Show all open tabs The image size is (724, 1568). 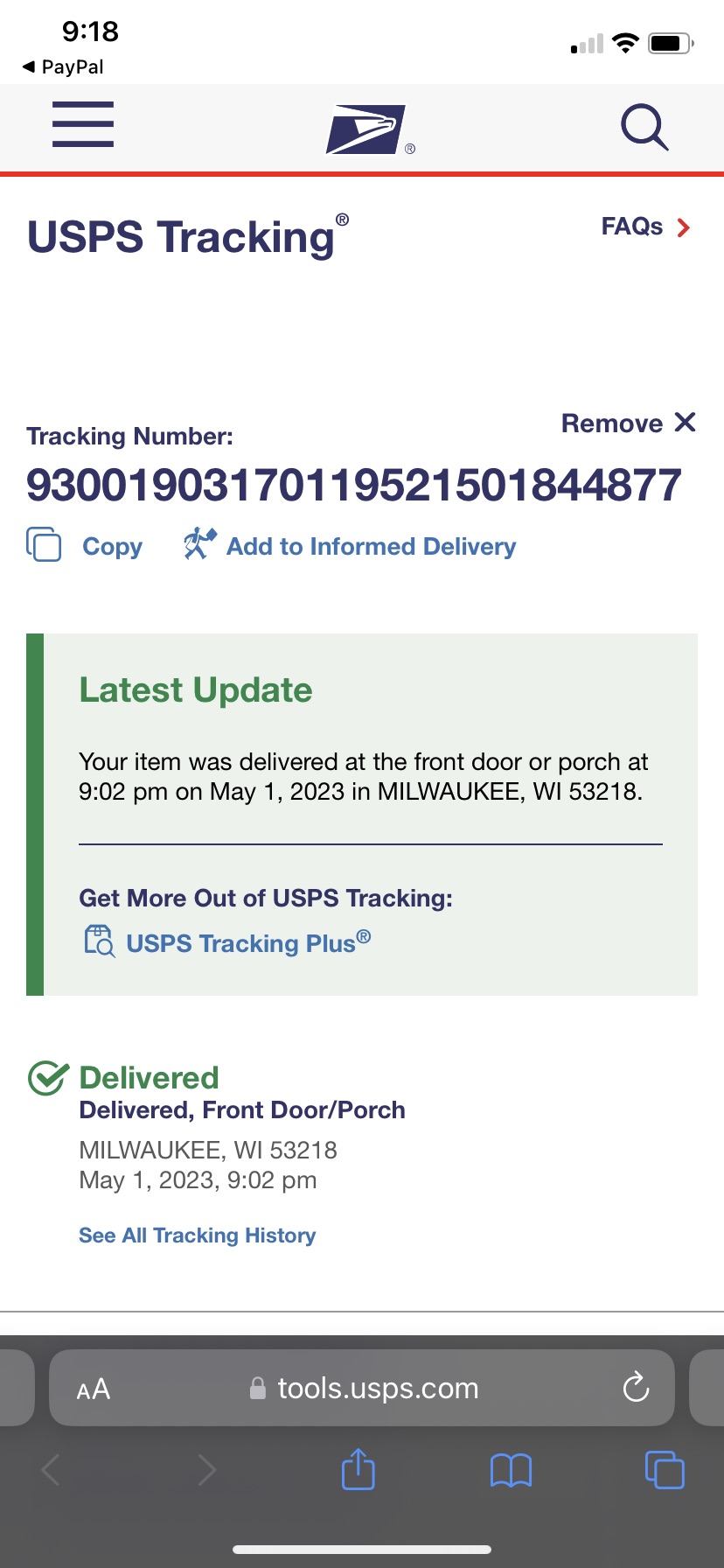pyautogui.click(x=664, y=1469)
